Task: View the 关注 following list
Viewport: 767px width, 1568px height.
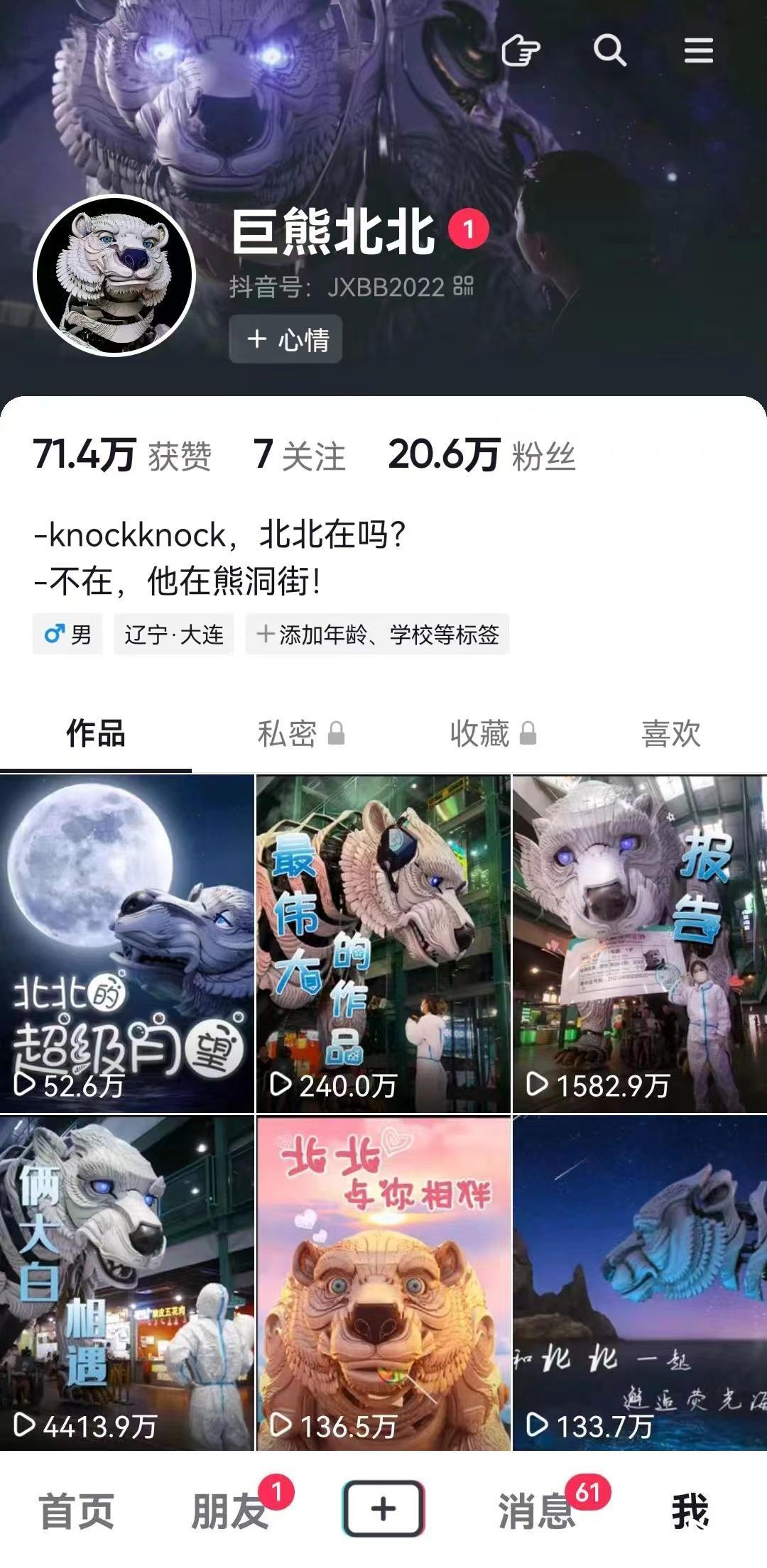Action: tap(300, 455)
